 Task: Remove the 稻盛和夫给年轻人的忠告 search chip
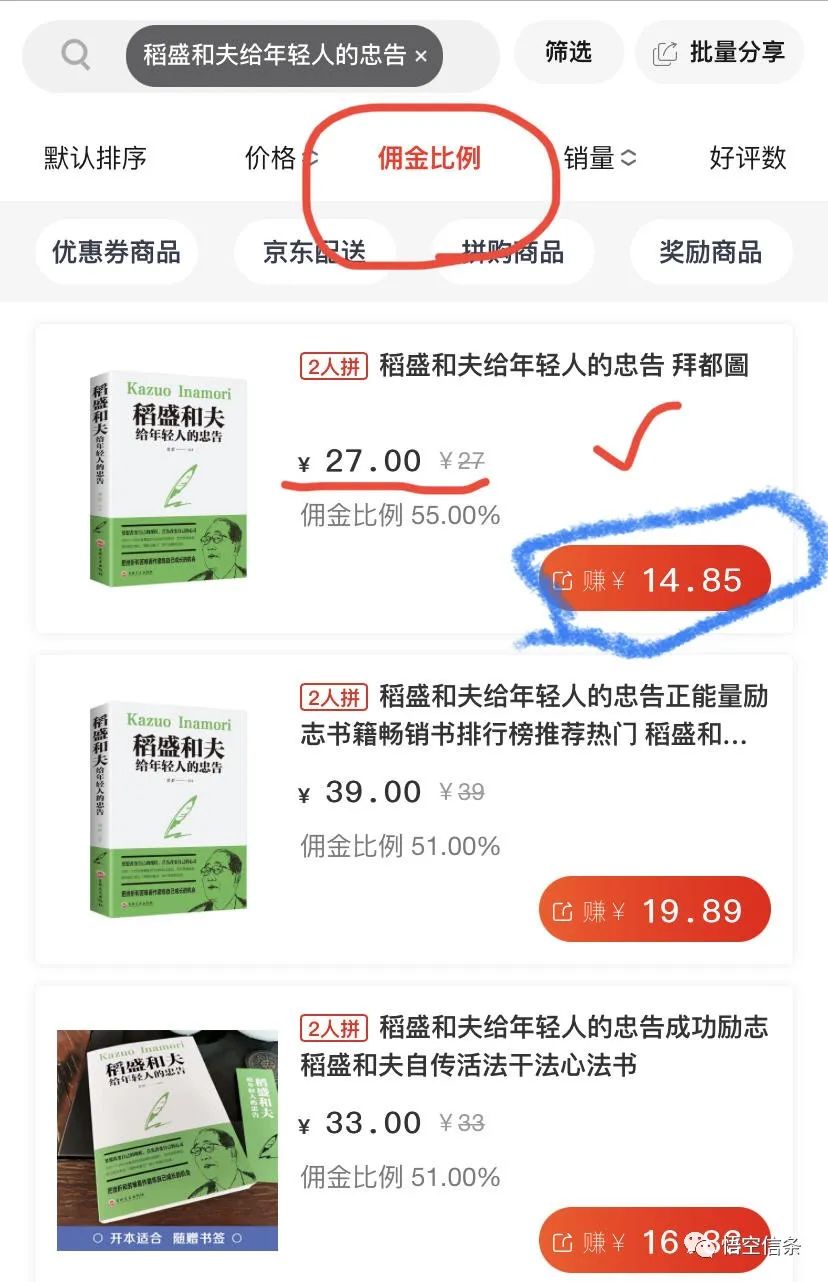click(421, 56)
